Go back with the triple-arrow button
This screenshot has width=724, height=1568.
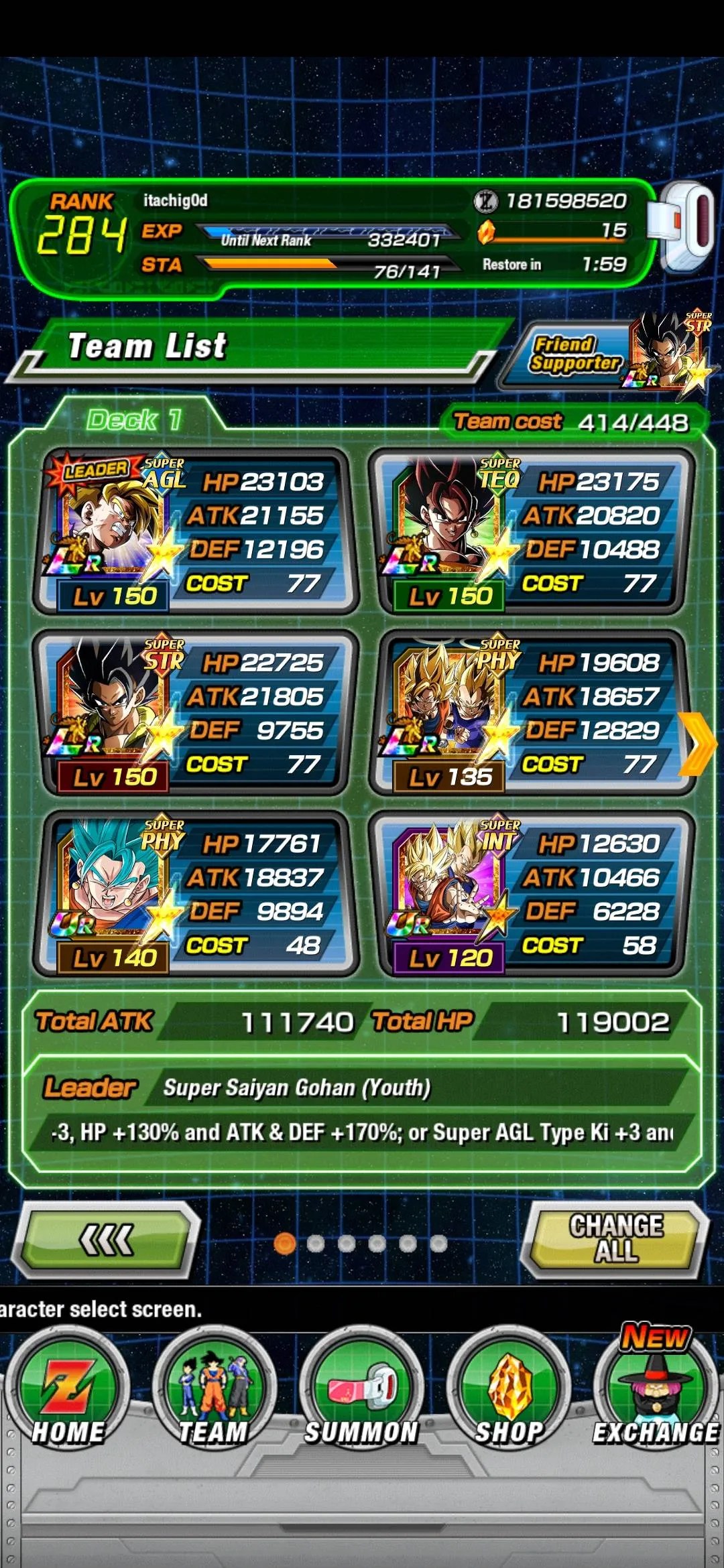point(107,1240)
